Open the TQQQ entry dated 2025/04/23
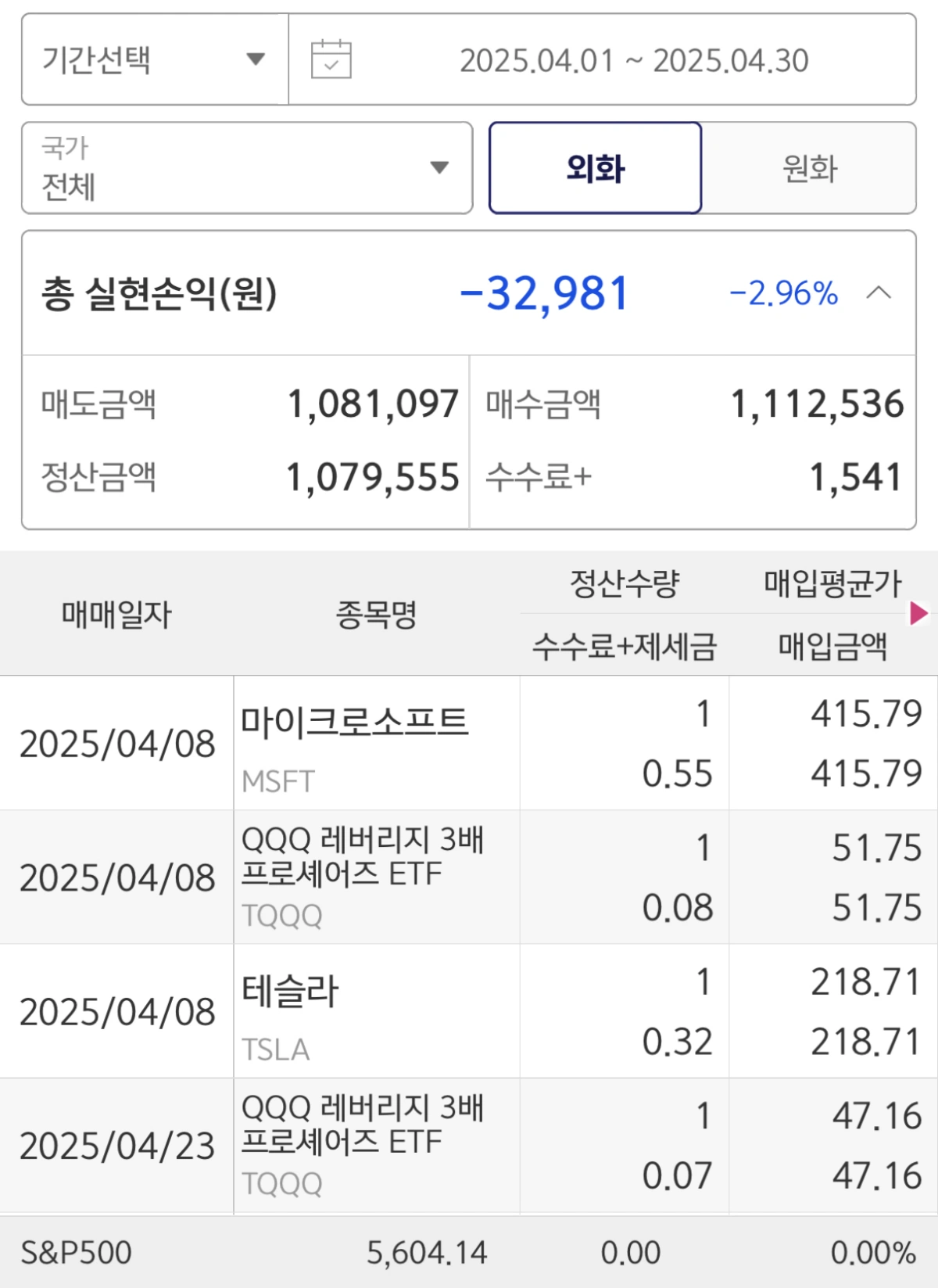 tap(375, 1142)
